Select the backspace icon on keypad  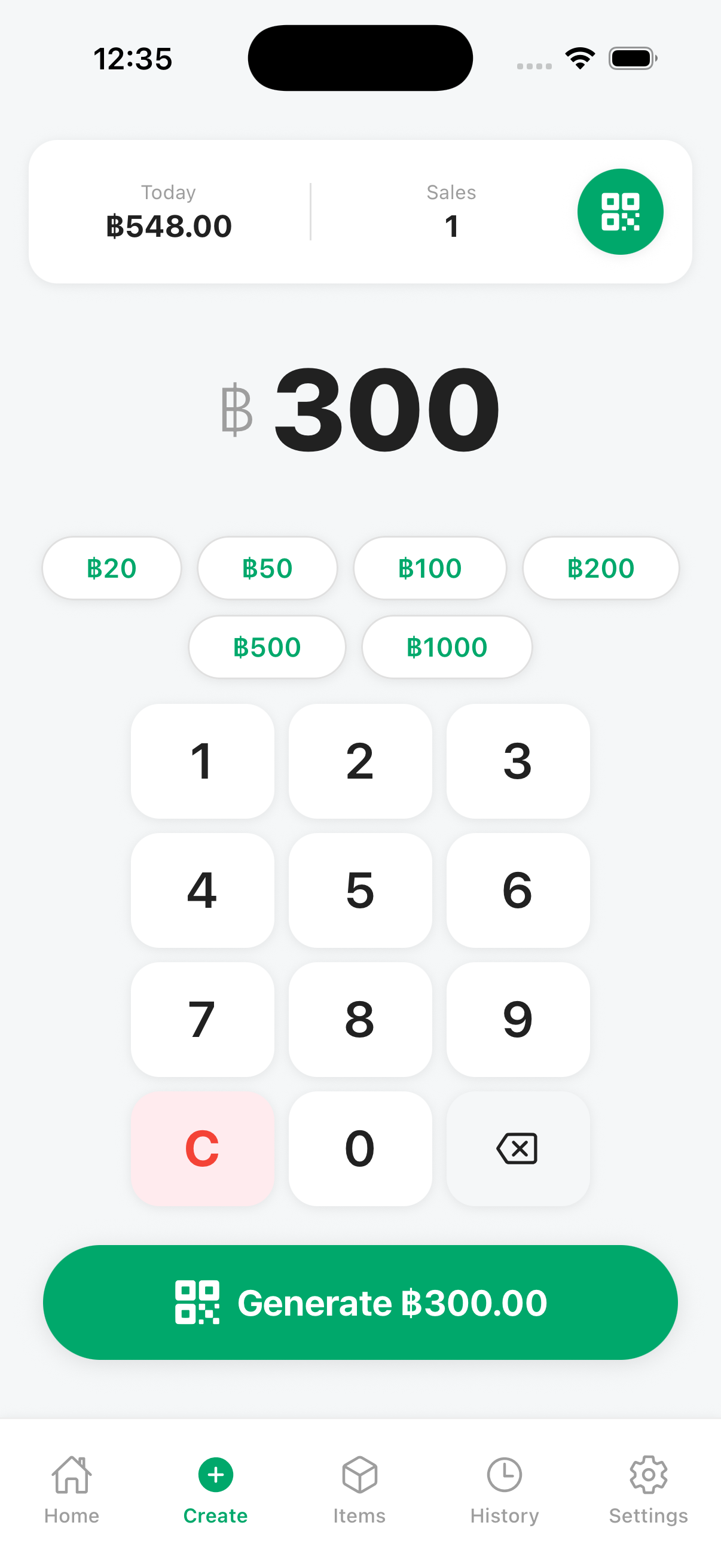pyautogui.click(x=518, y=1148)
